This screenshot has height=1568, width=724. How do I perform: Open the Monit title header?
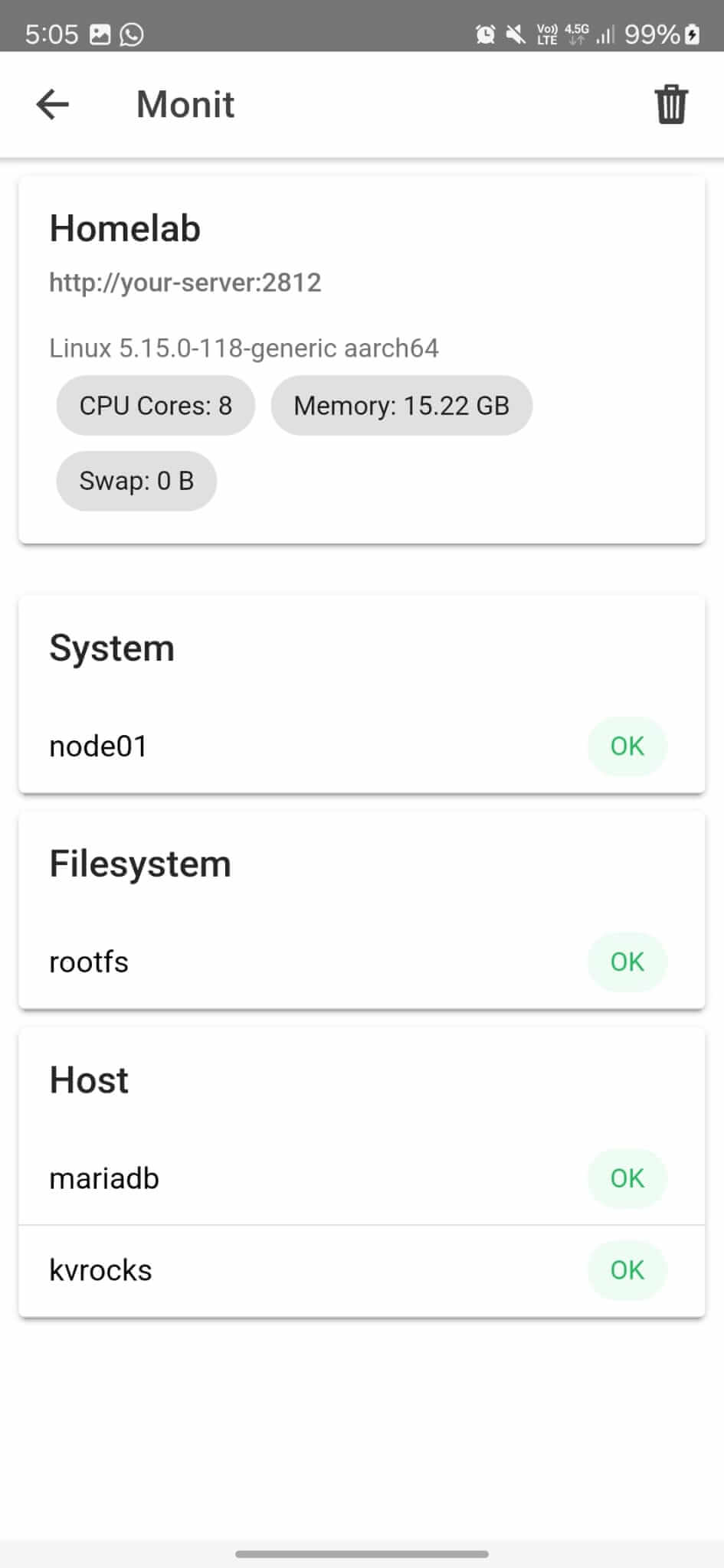pyautogui.click(x=185, y=104)
